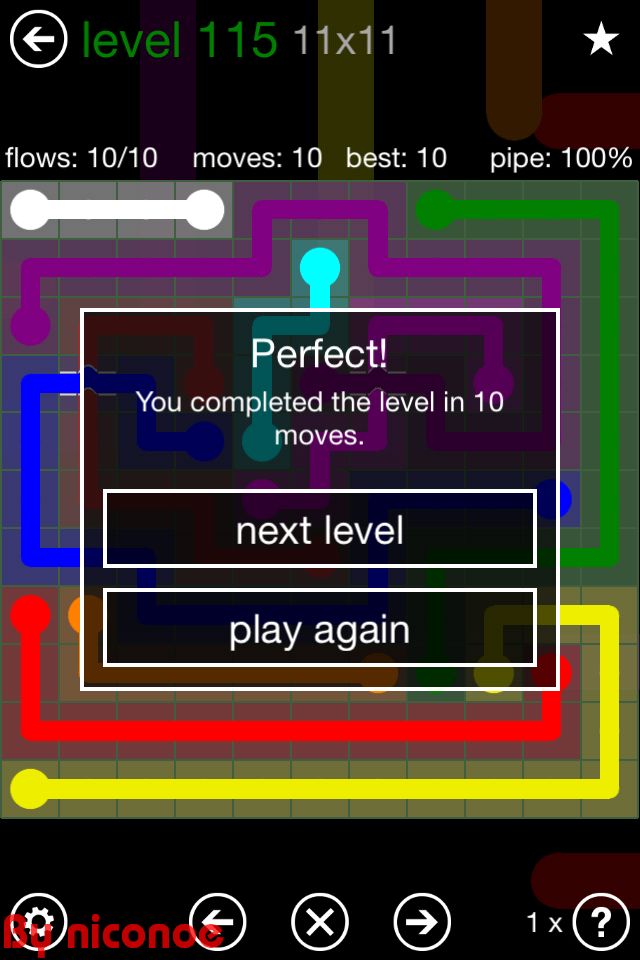Continue to the next level
The width and height of the screenshot is (640, 960).
pos(320,530)
